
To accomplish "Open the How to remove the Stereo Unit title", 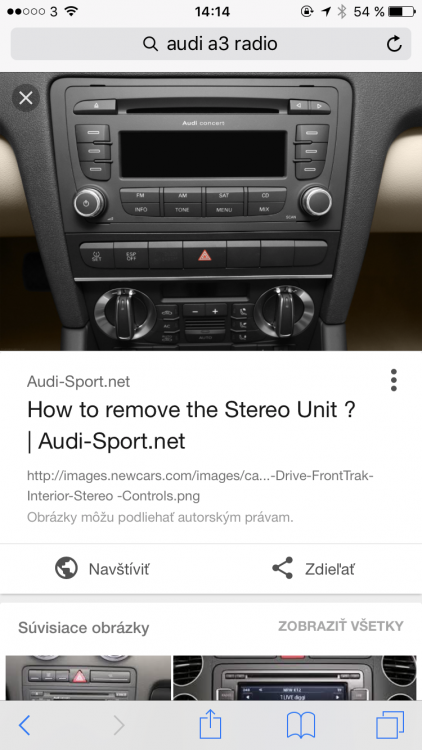I will tap(191, 425).
